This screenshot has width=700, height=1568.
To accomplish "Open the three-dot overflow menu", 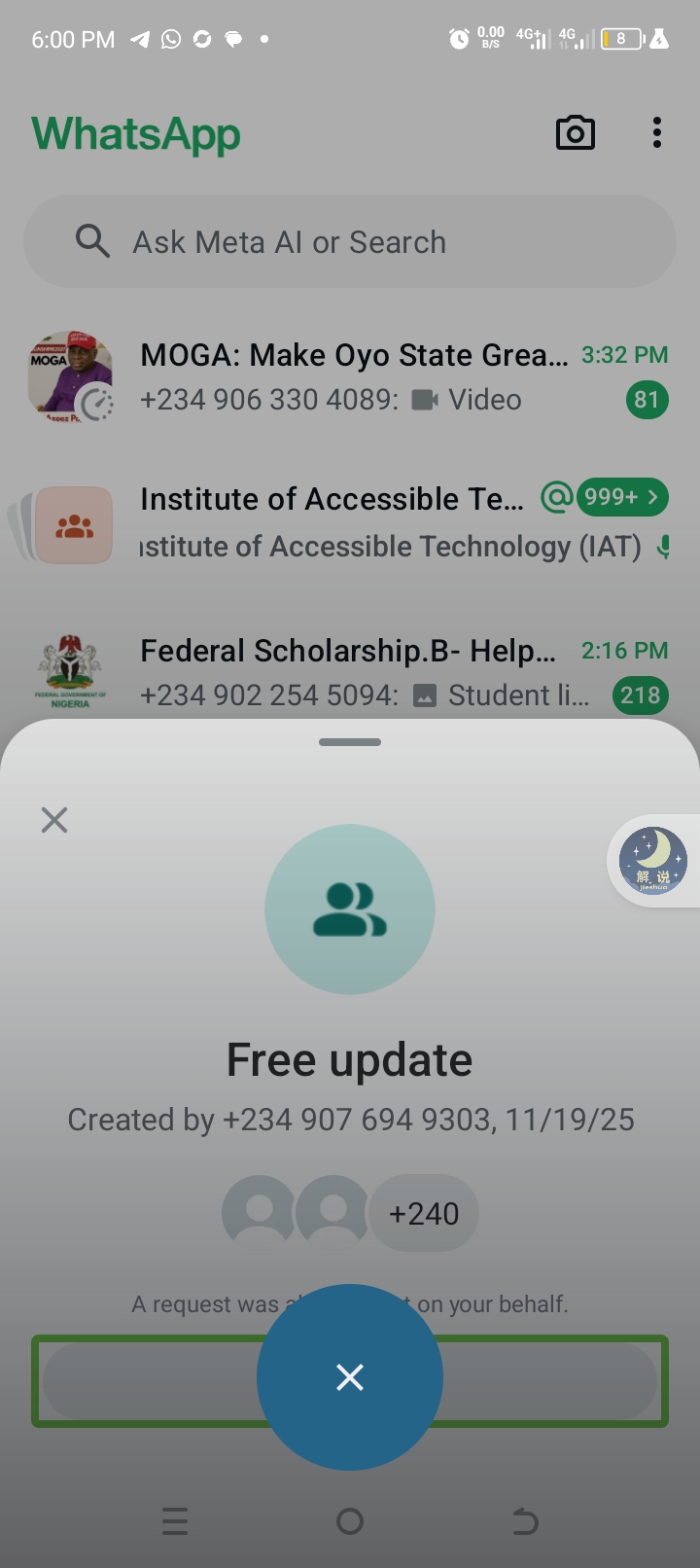I will [x=657, y=133].
